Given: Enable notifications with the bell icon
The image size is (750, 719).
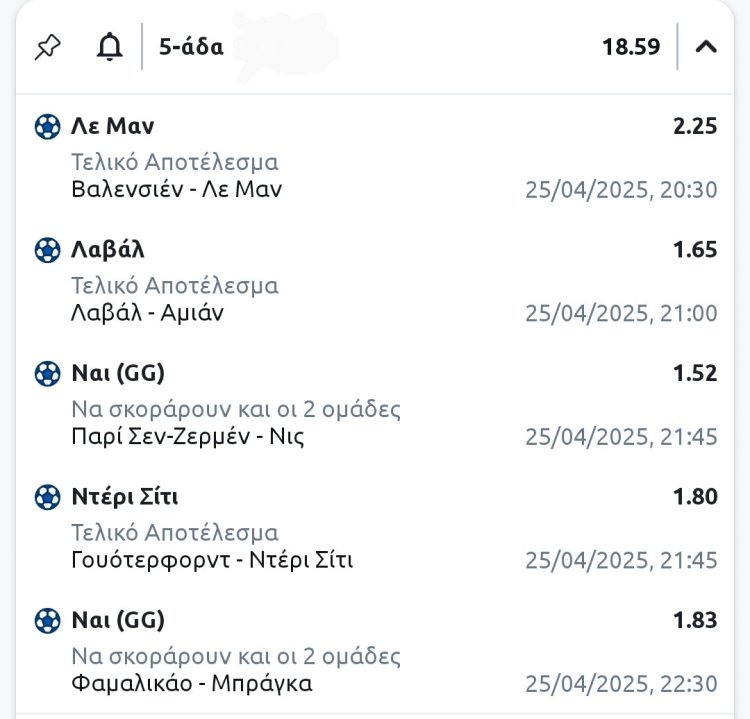Looking at the screenshot, I should click(x=110, y=47).
